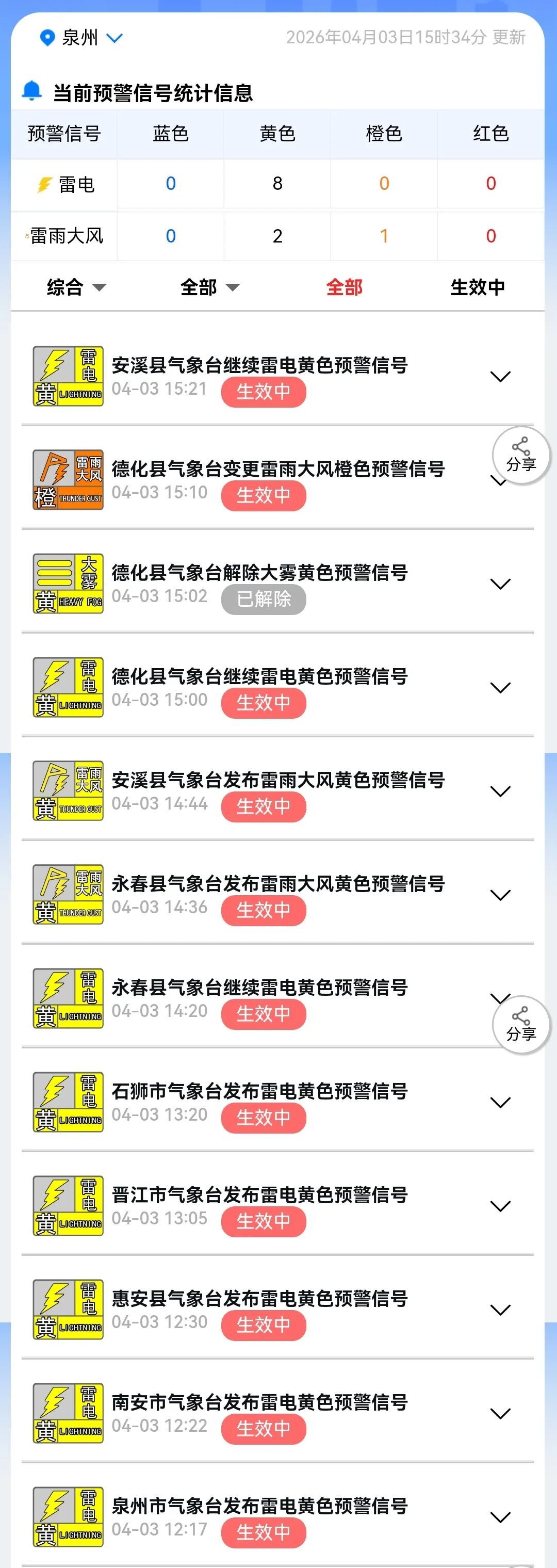Viewport: 557px width, 1568px height.
Task: Switch to the 生效中 filter tab
Action: (x=479, y=287)
